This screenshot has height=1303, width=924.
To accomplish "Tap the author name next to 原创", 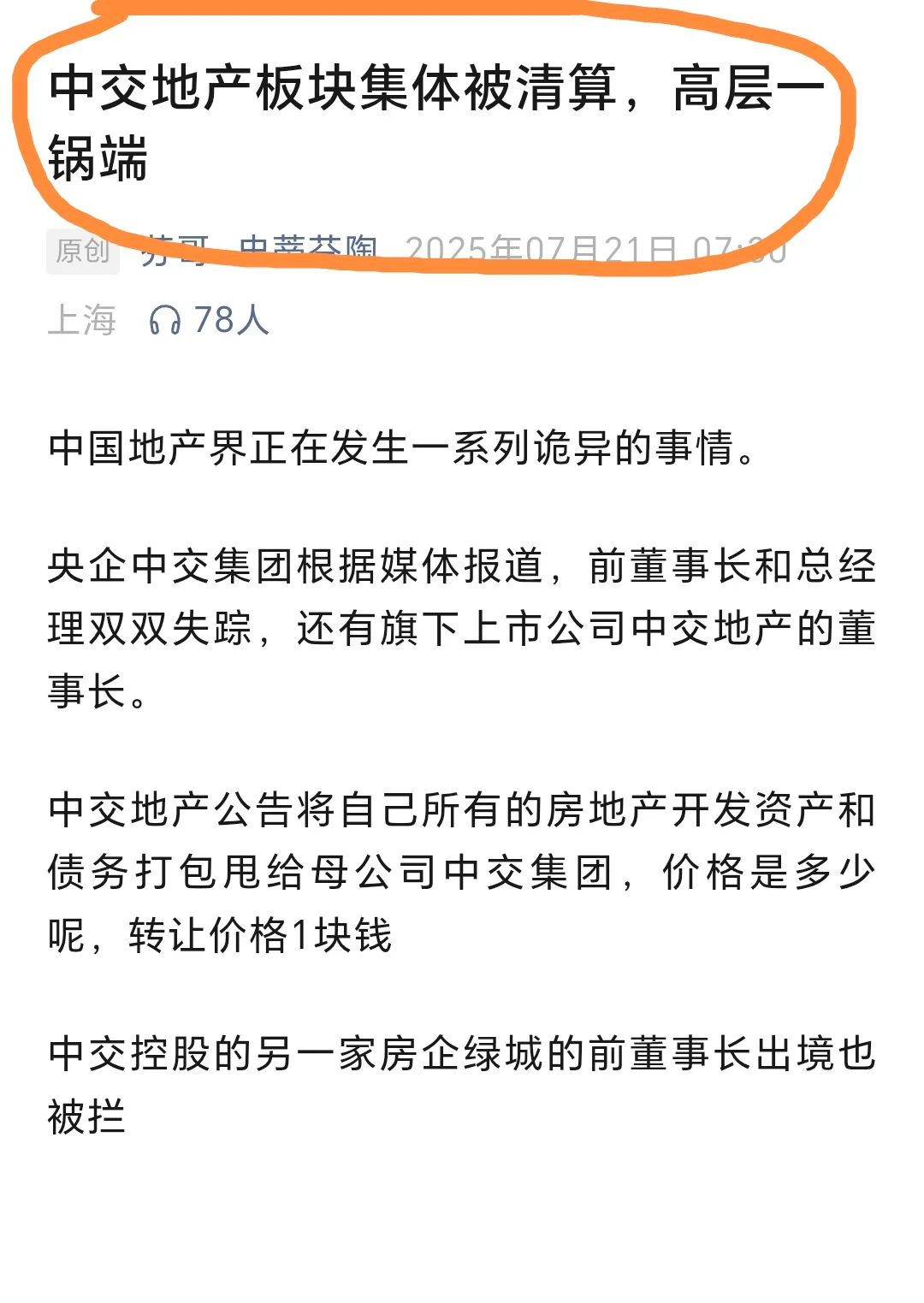I will point(175,250).
